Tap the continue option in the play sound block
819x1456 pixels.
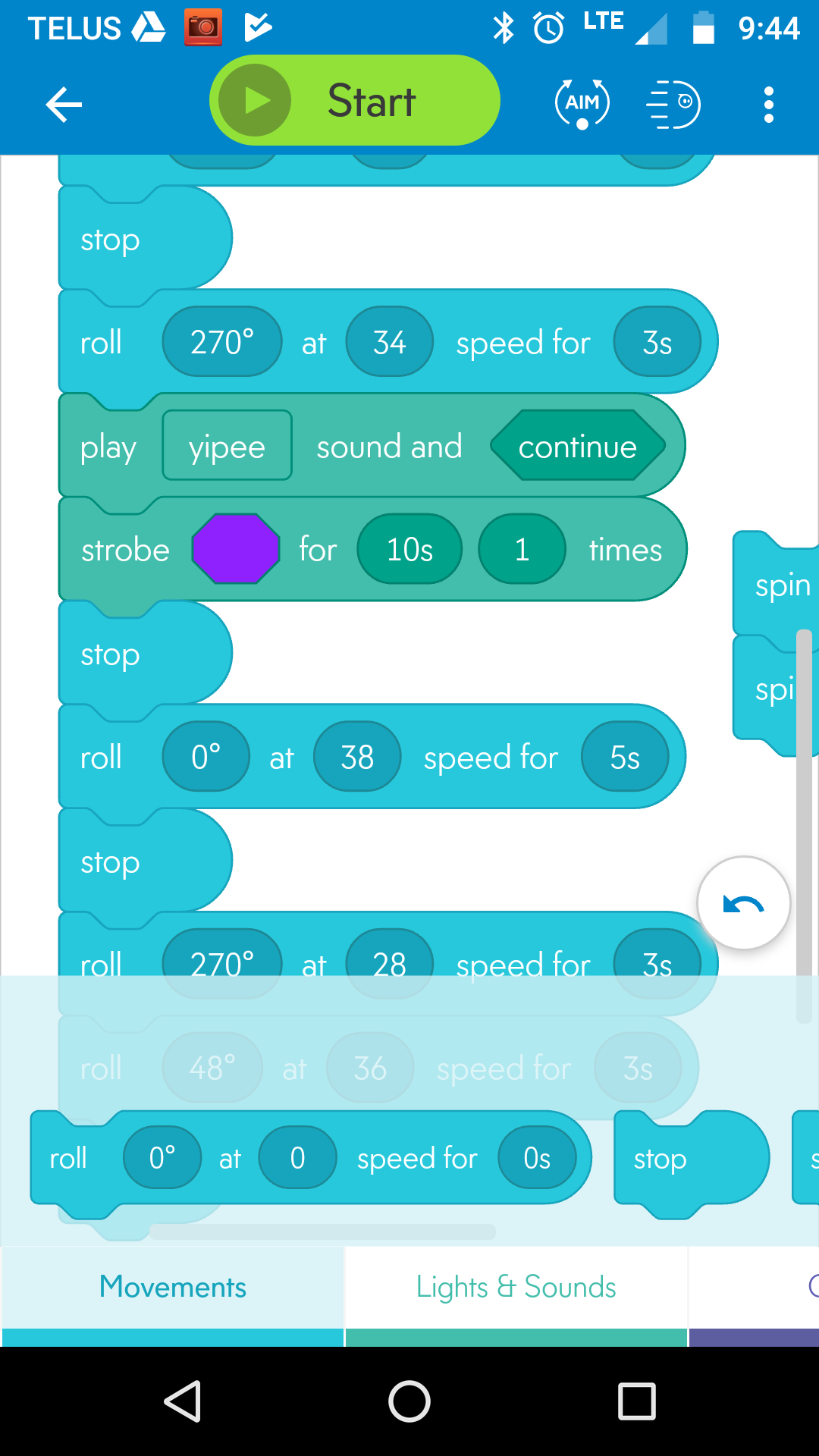(x=577, y=447)
